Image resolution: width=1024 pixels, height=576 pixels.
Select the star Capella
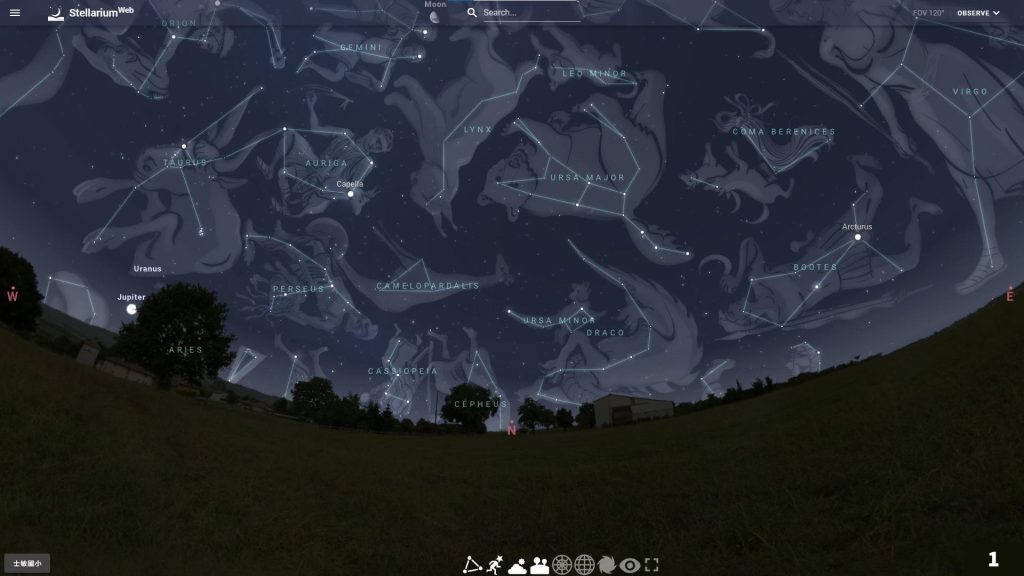tap(351, 194)
